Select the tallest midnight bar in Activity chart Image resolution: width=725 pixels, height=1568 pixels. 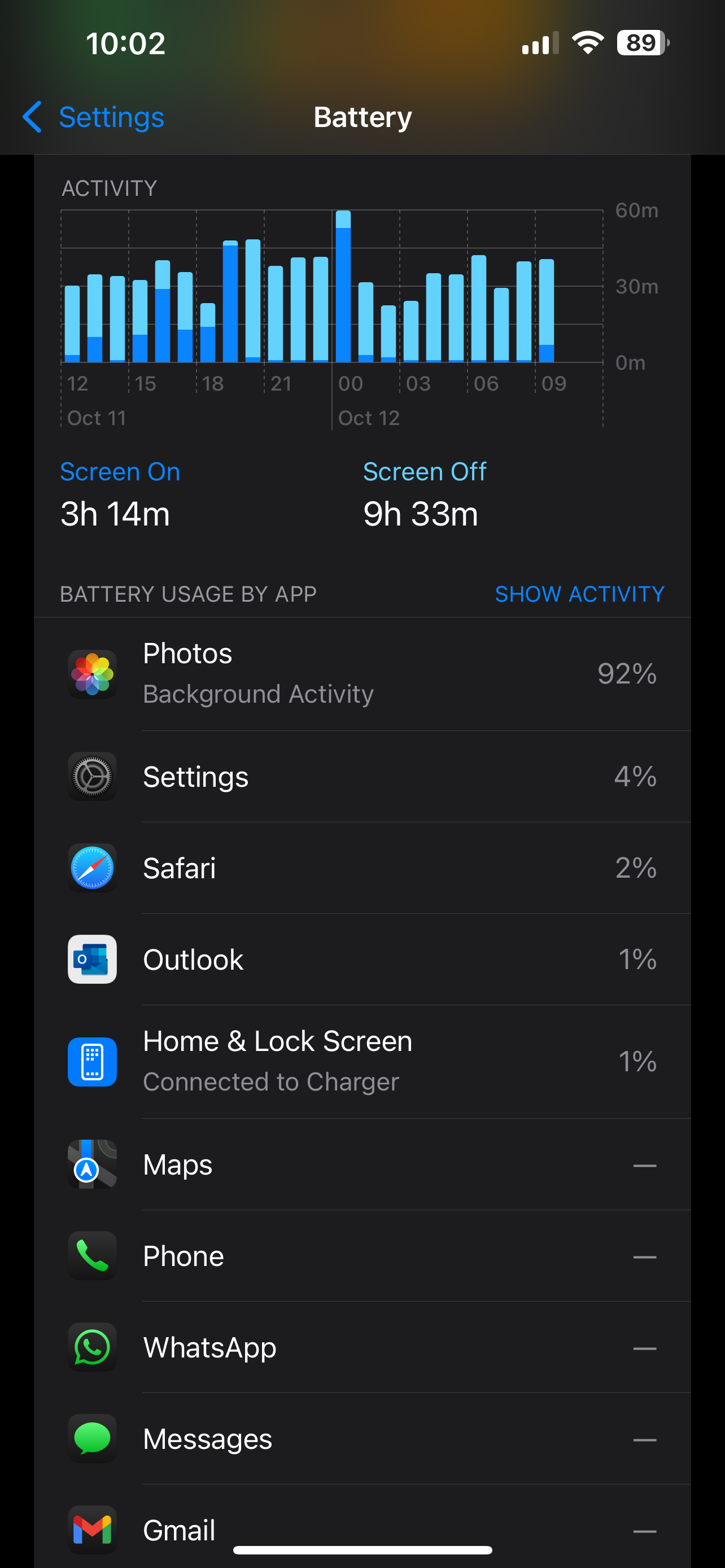343,287
